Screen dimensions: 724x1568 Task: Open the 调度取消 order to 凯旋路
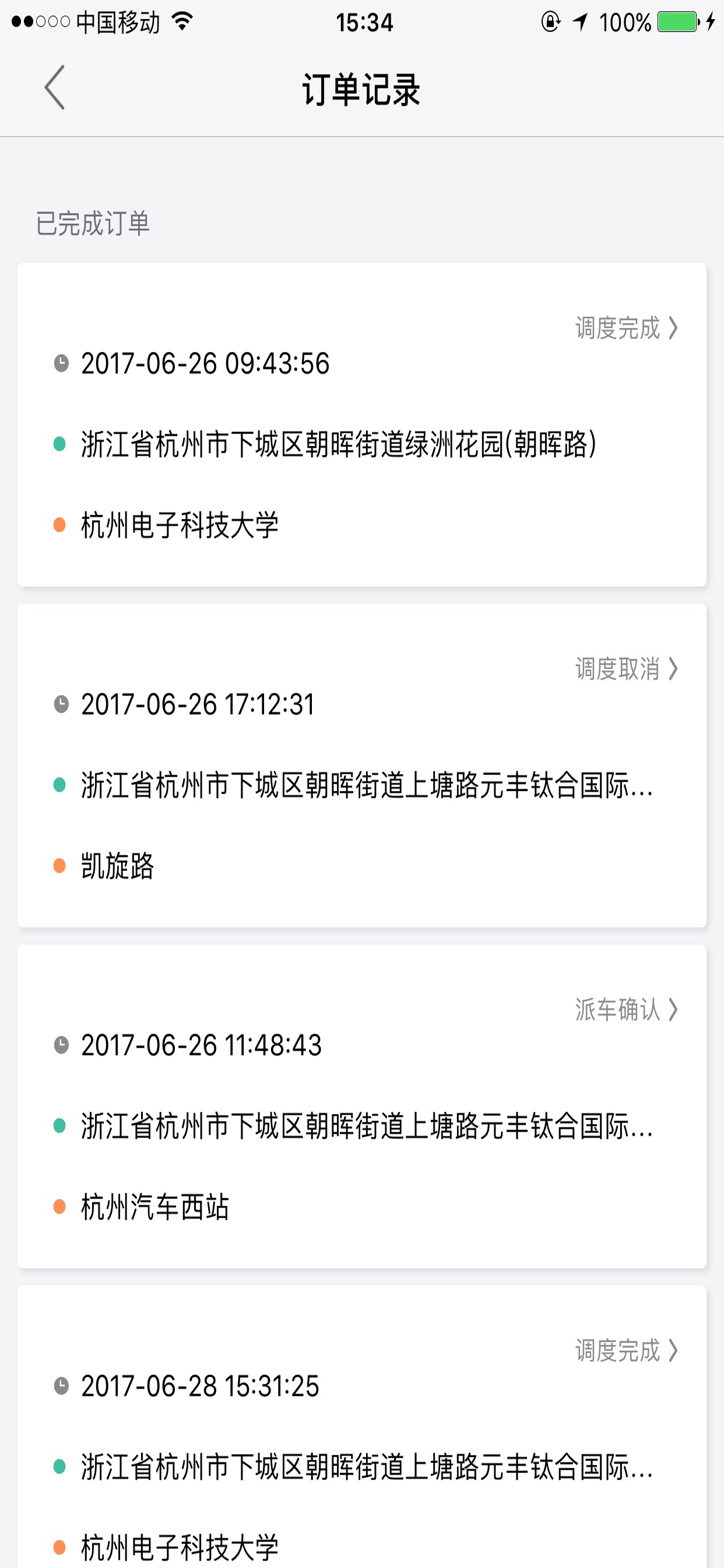pyautogui.click(x=362, y=765)
